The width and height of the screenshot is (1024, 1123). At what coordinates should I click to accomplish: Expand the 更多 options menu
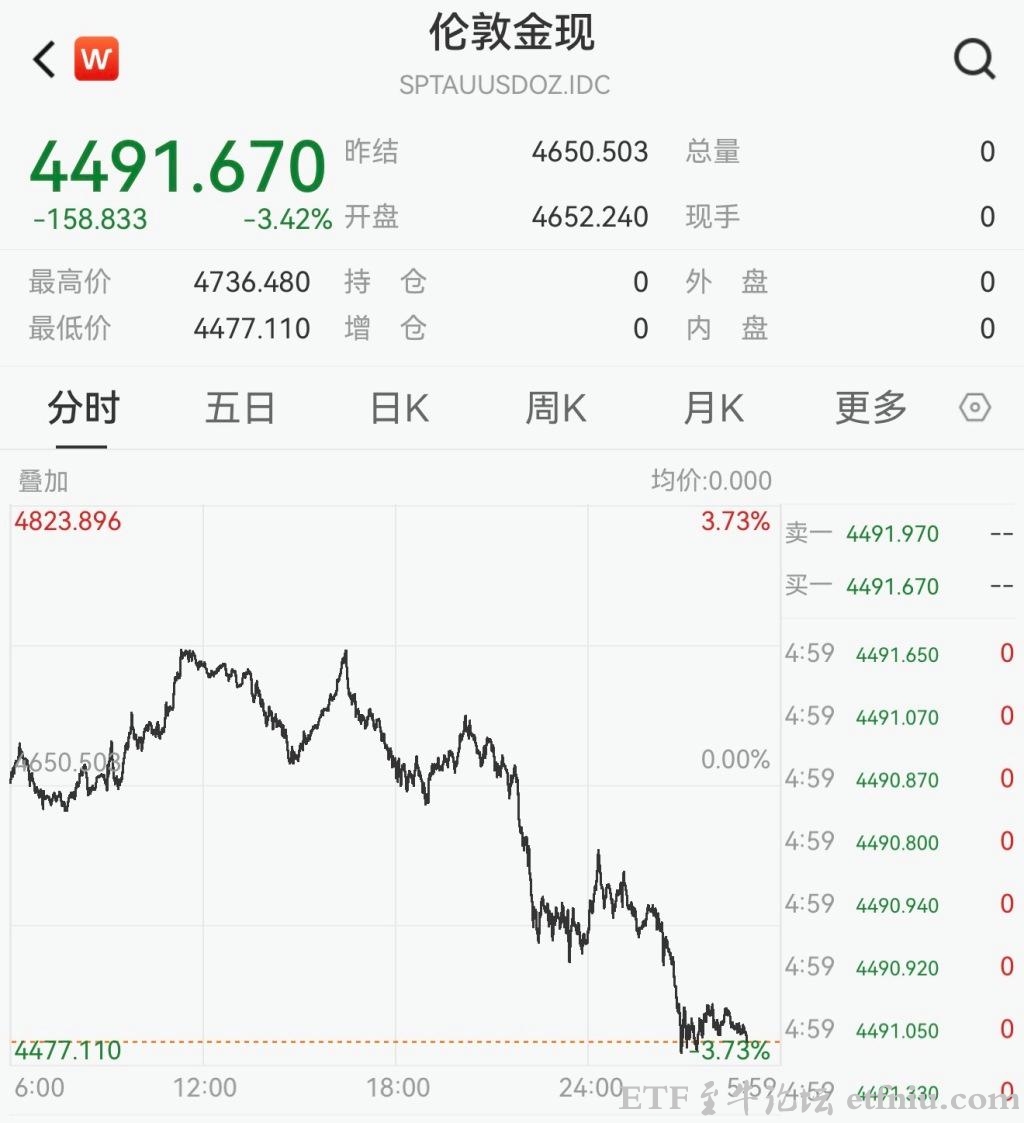pyautogui.click(x=869, y=407)
